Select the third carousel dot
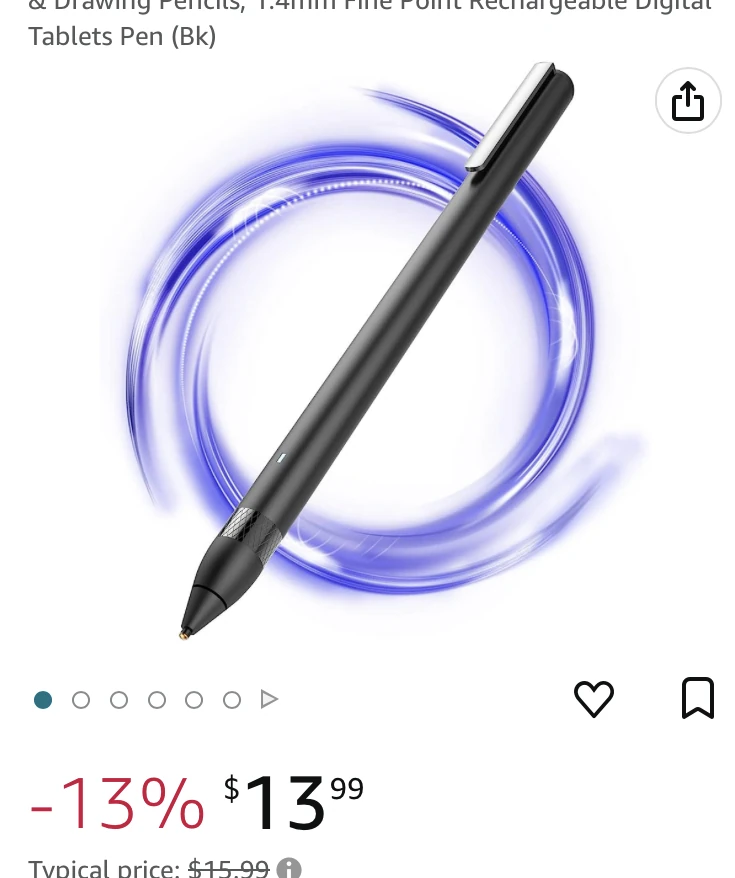The image size is (735, 878). [x=119, y=699]
